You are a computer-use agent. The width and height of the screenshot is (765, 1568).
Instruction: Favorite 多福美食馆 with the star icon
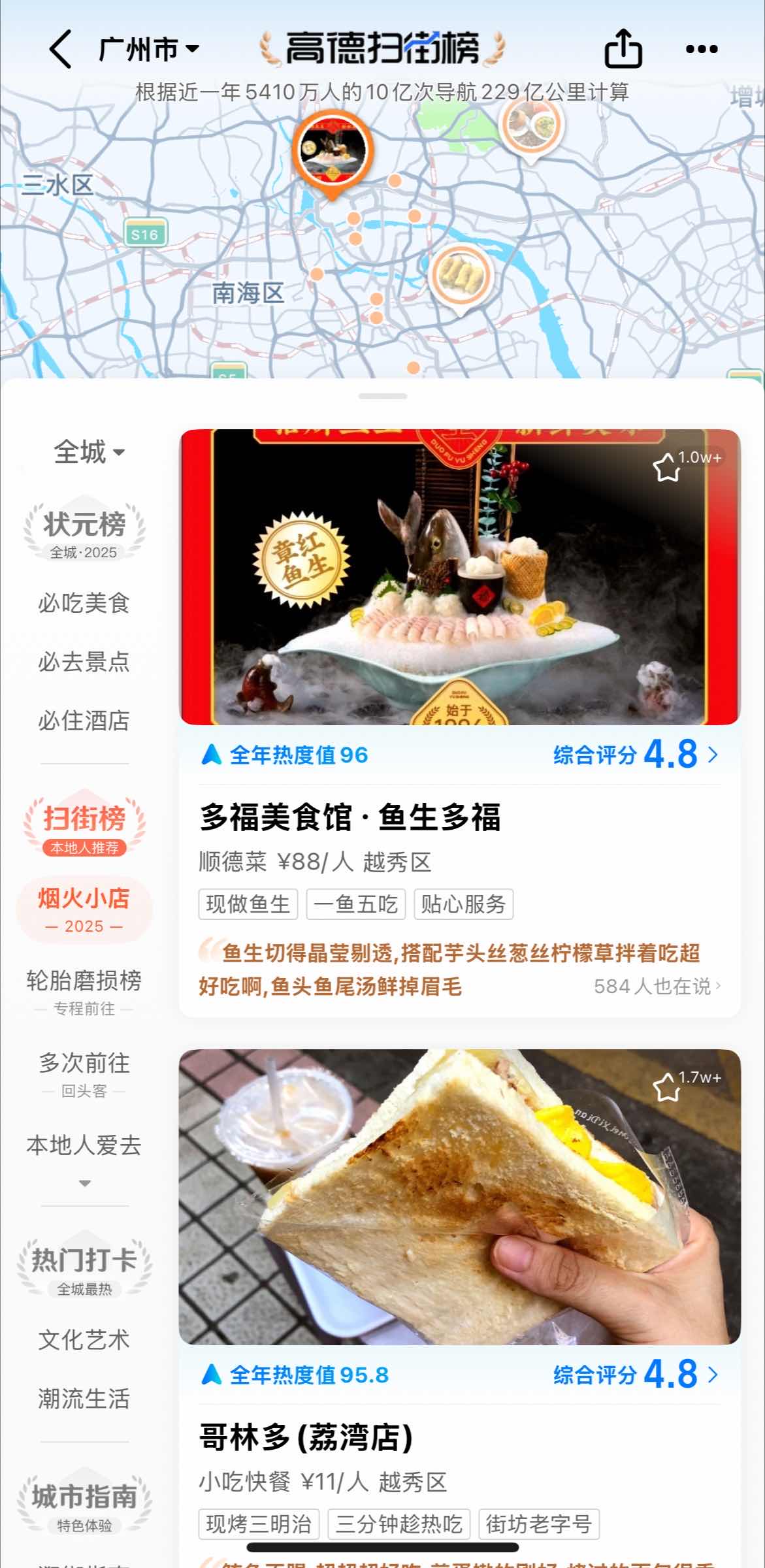(x=666, y=467)
